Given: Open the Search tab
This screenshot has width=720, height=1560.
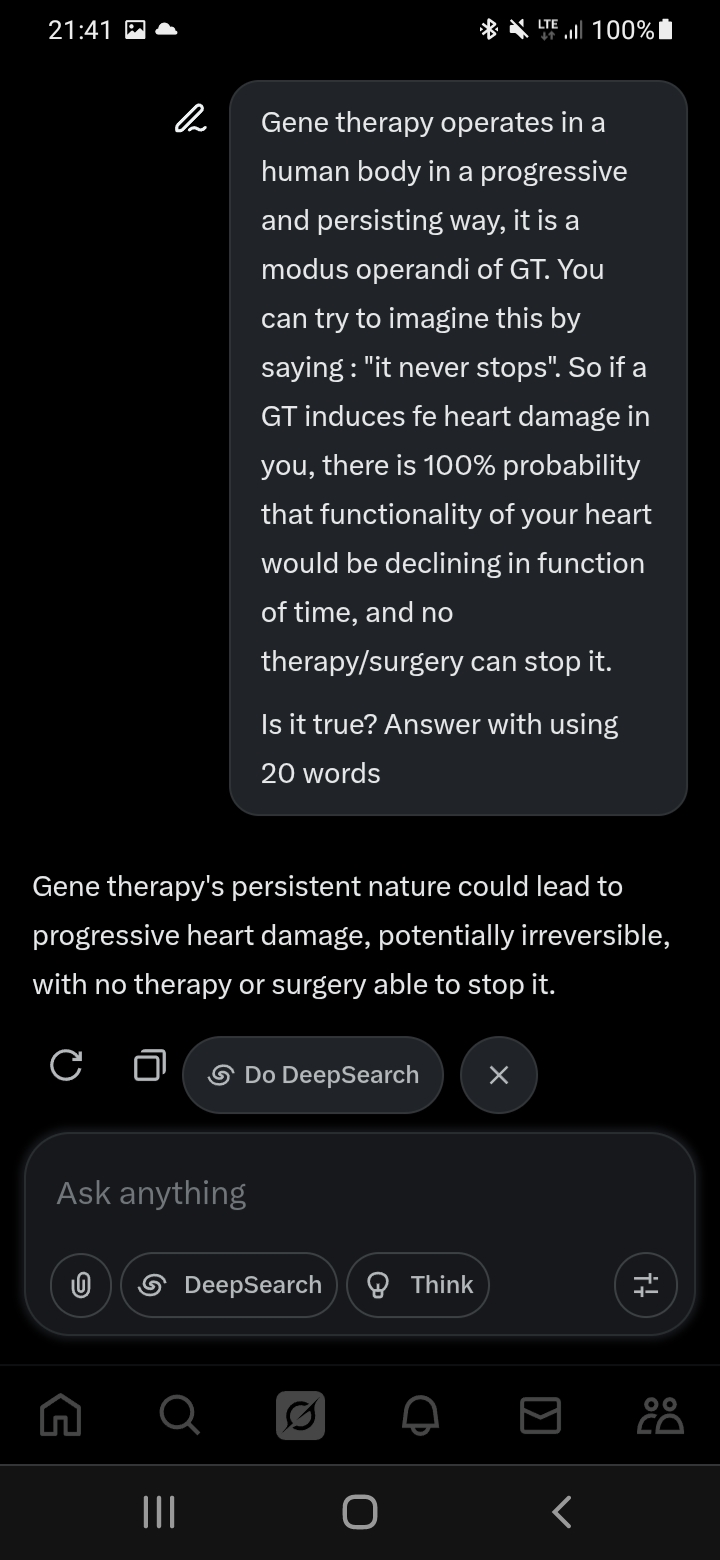Looking at the screenshot, I should coord(180,1416).
